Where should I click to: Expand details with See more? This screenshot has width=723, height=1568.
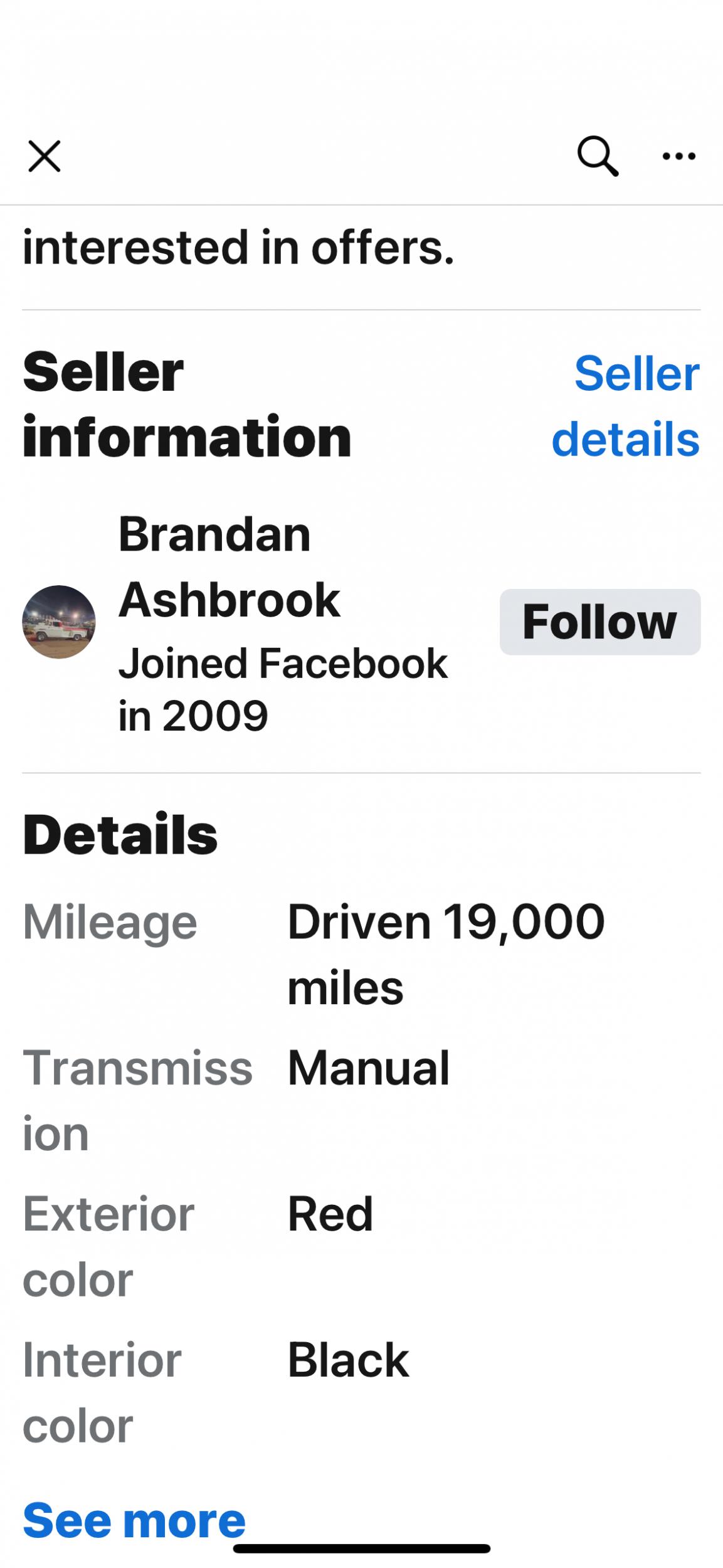(134, 1521)
